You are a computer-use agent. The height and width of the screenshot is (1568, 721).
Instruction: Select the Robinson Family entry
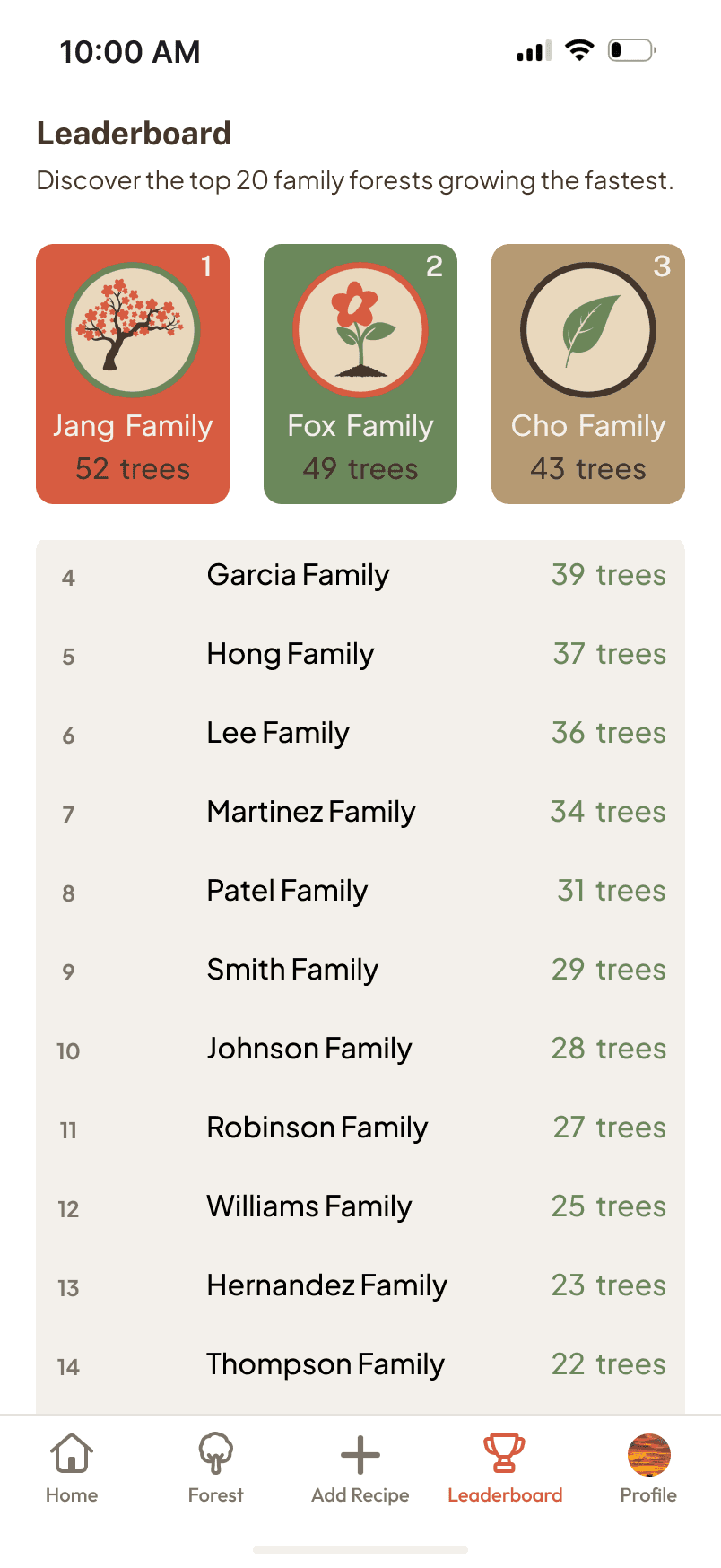tap(360, 1128)
